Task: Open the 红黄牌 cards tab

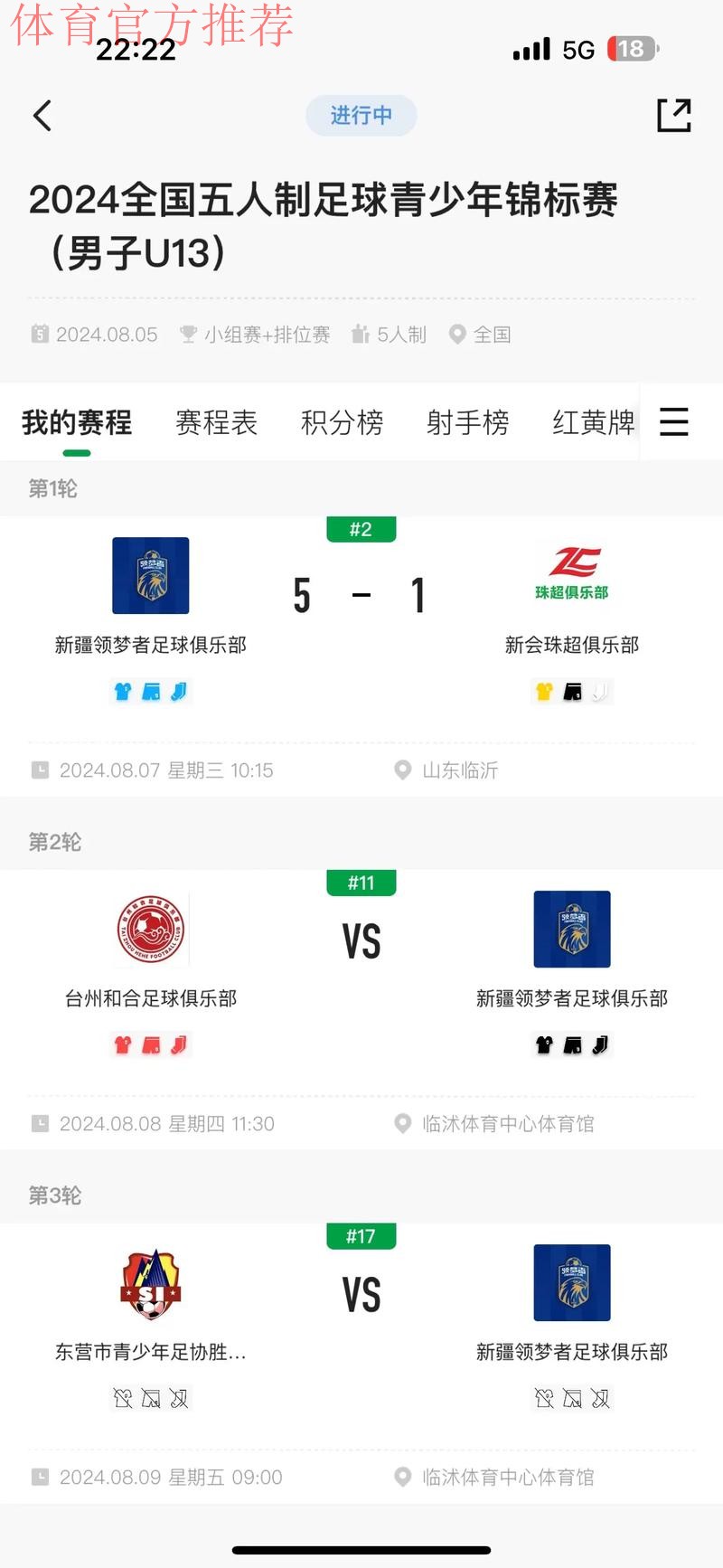Action: [592, 422]
